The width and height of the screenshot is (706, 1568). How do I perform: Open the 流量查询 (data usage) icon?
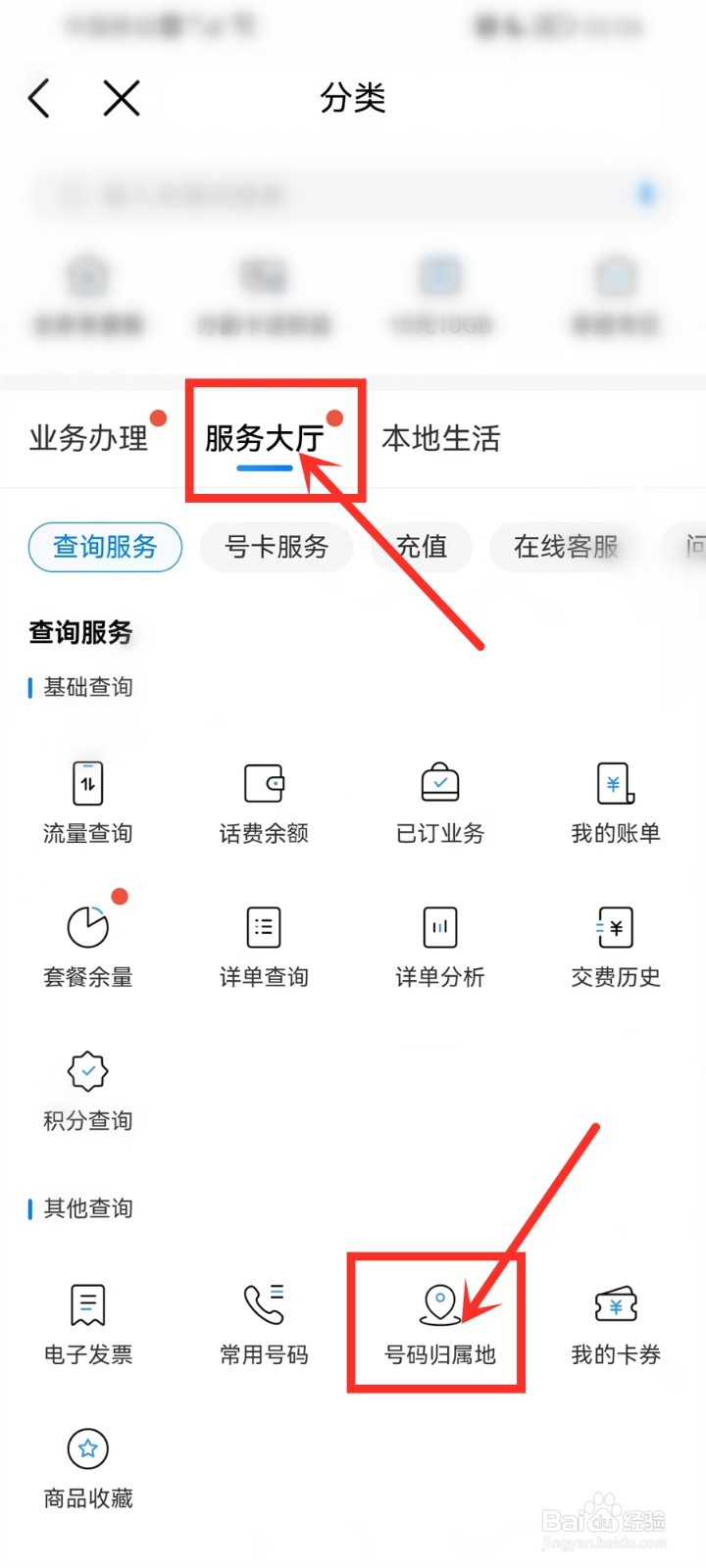tap(87, 799)
